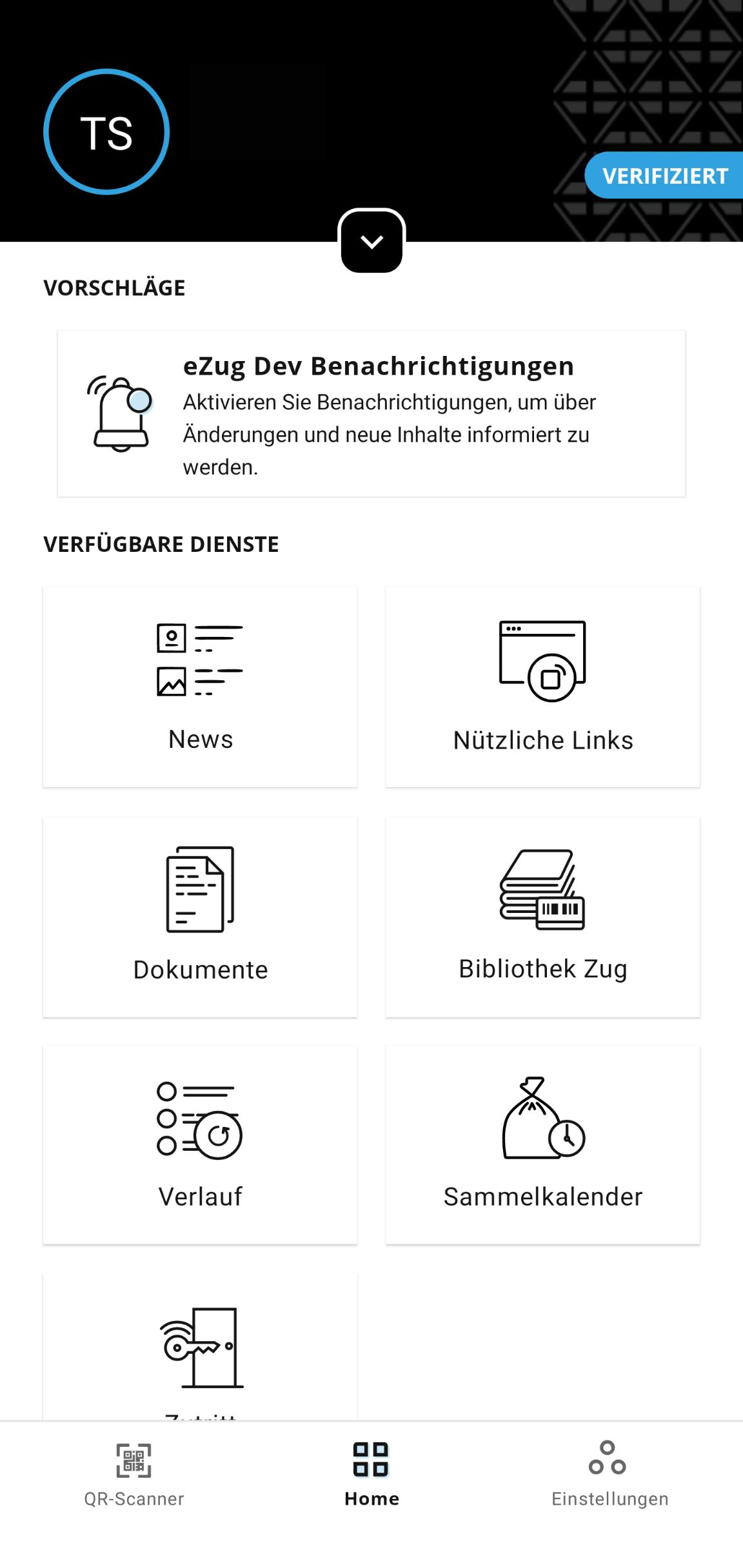Image resolution: width=743 pixels, height=1568 pixels.
Task: Open the News service
Action: coord(200,687)
